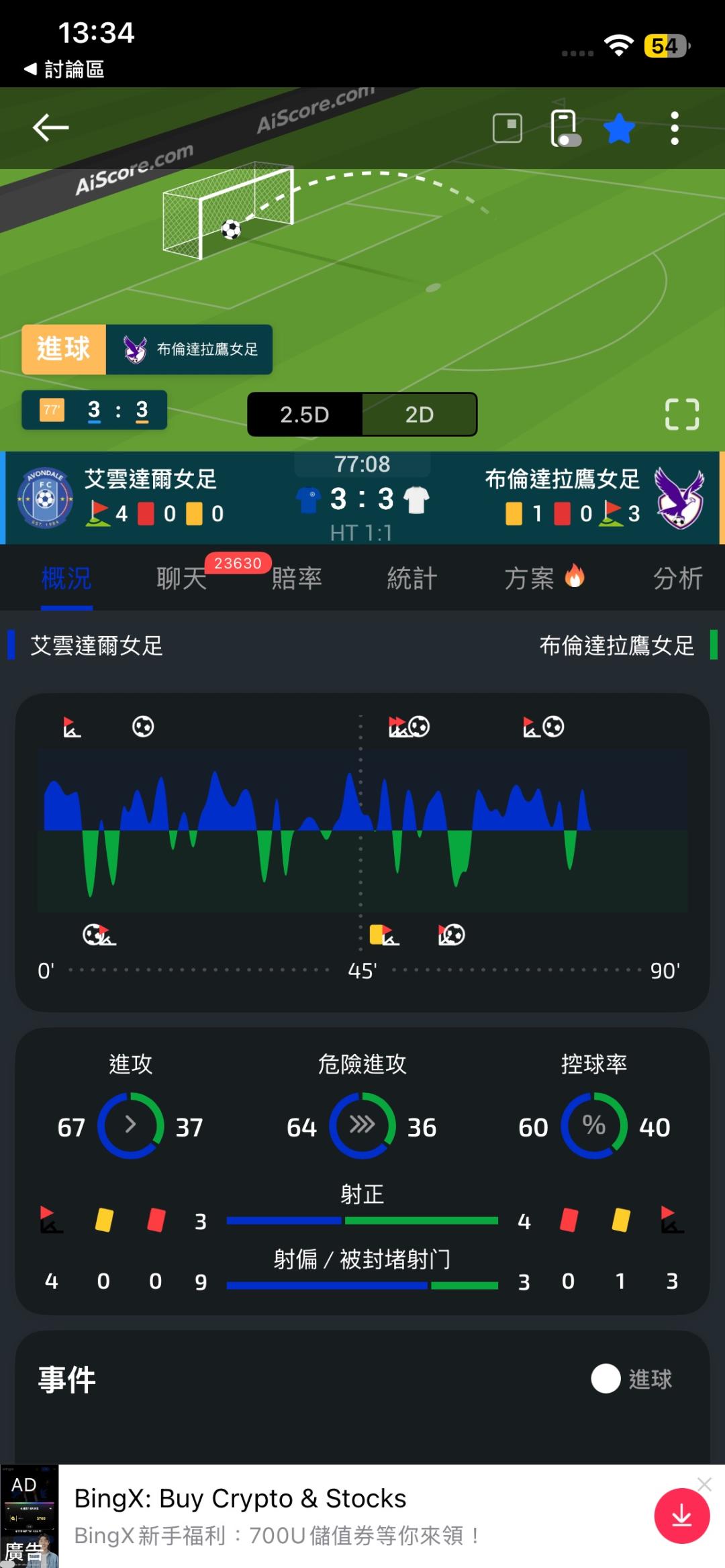
Task: Open the picture-in-picture window icon
Action: click(x=507, y=127)
